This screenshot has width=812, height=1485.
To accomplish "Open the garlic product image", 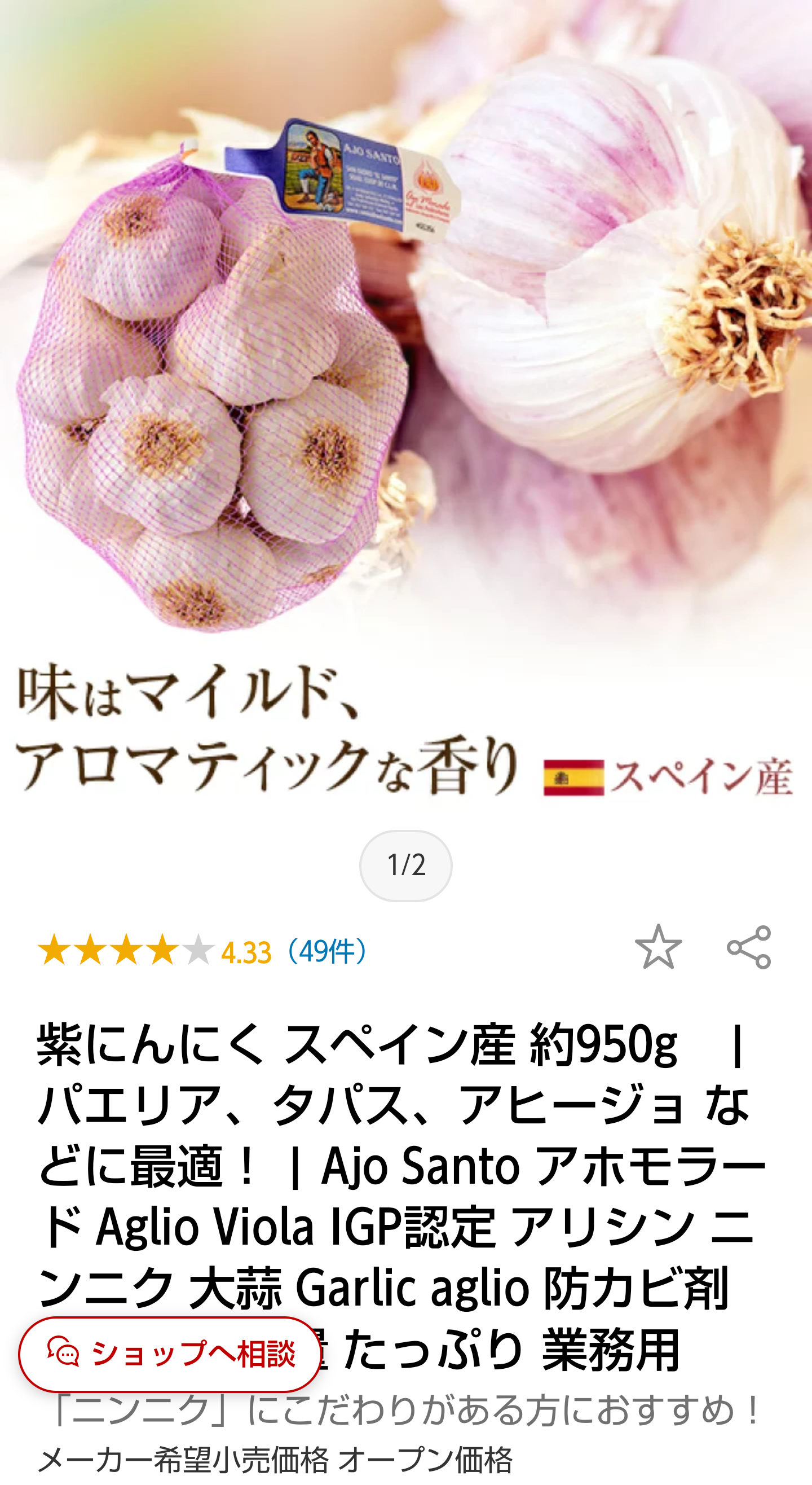I will pos(405,403).
